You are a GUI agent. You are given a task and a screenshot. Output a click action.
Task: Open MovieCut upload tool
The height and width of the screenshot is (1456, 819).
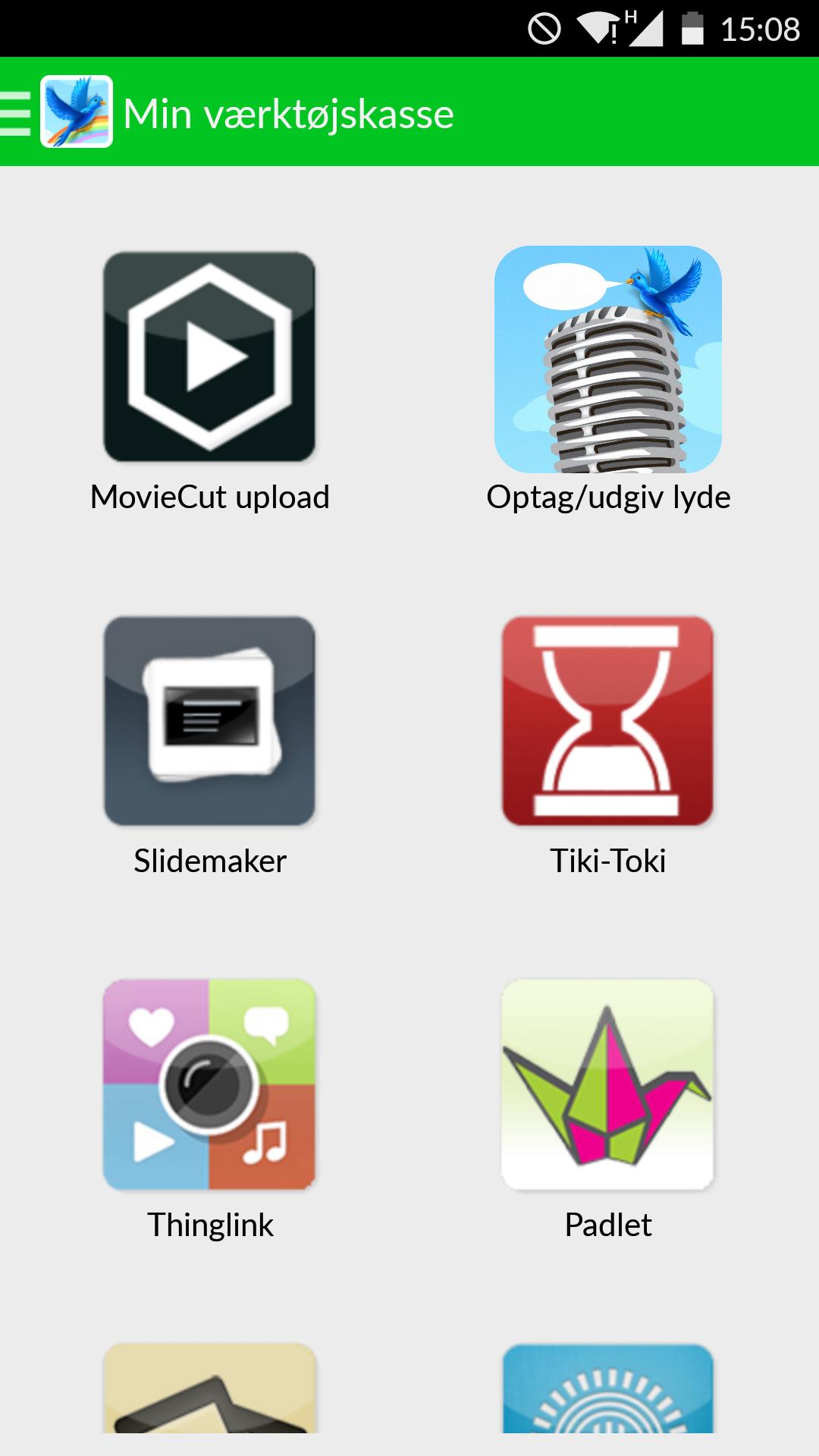[x=209, y=357]
